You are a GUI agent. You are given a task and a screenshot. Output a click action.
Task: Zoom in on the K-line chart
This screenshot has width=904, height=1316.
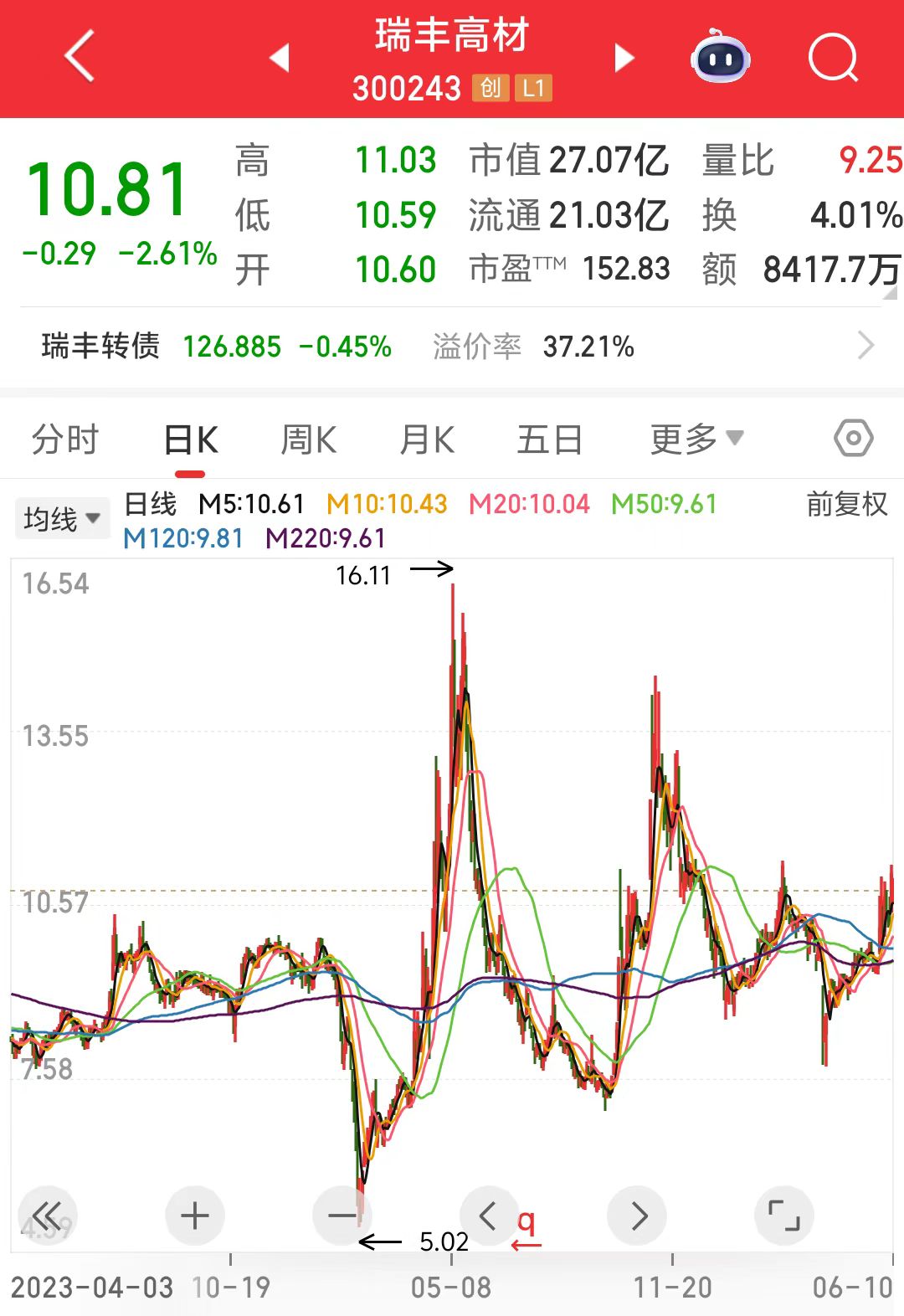tap(194, 1214)
